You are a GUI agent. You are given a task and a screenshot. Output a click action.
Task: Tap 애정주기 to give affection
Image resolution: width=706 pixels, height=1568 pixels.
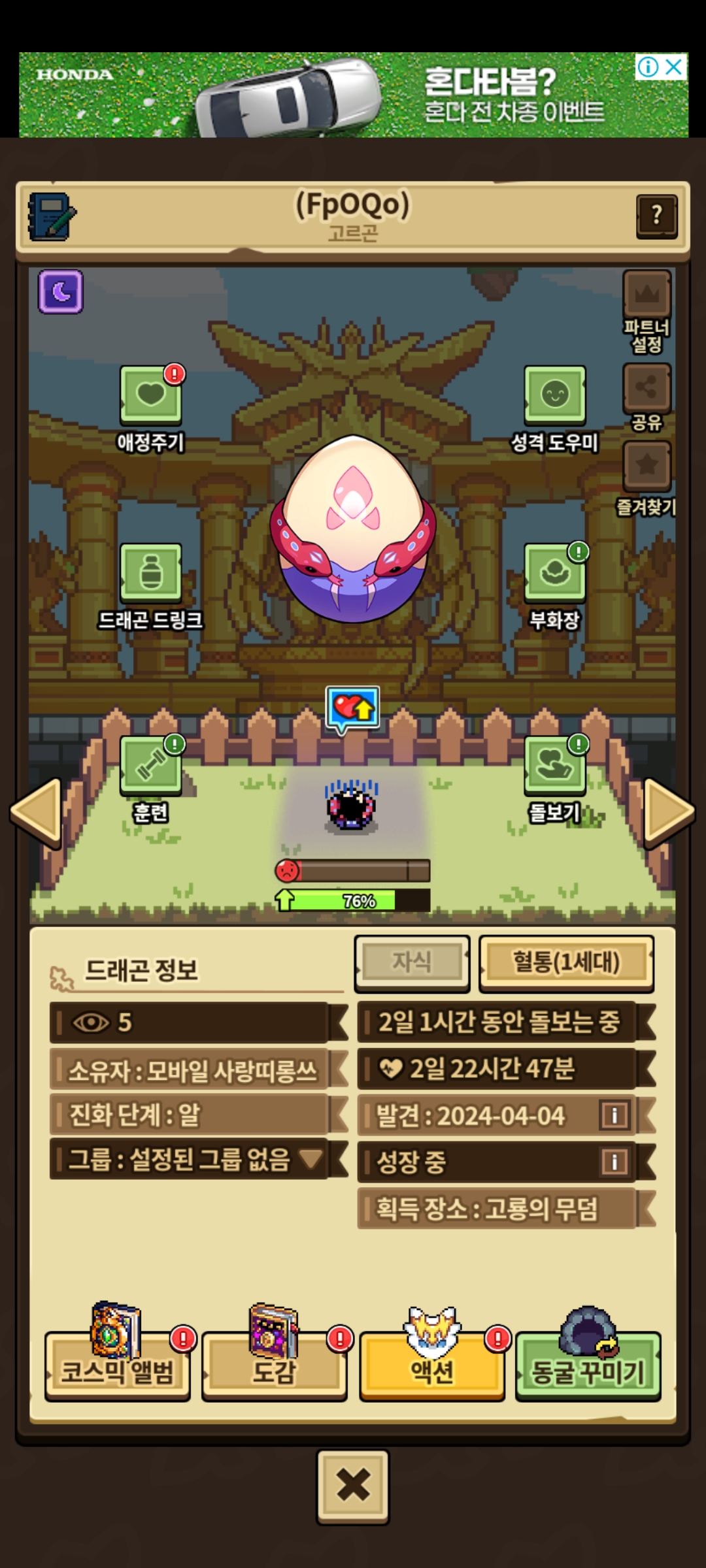point(150,396)
